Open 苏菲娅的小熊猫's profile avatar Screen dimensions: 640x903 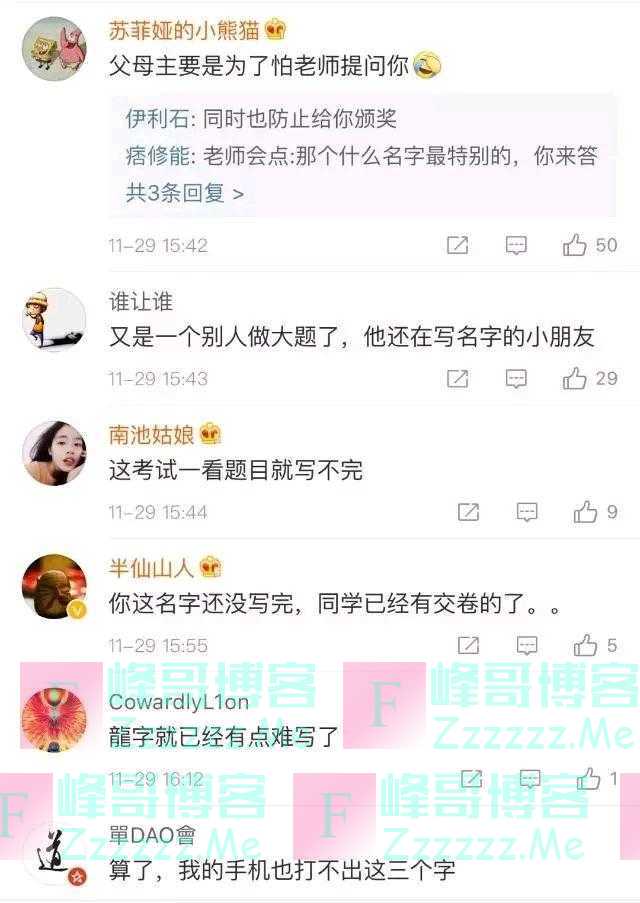coord(54,48)
